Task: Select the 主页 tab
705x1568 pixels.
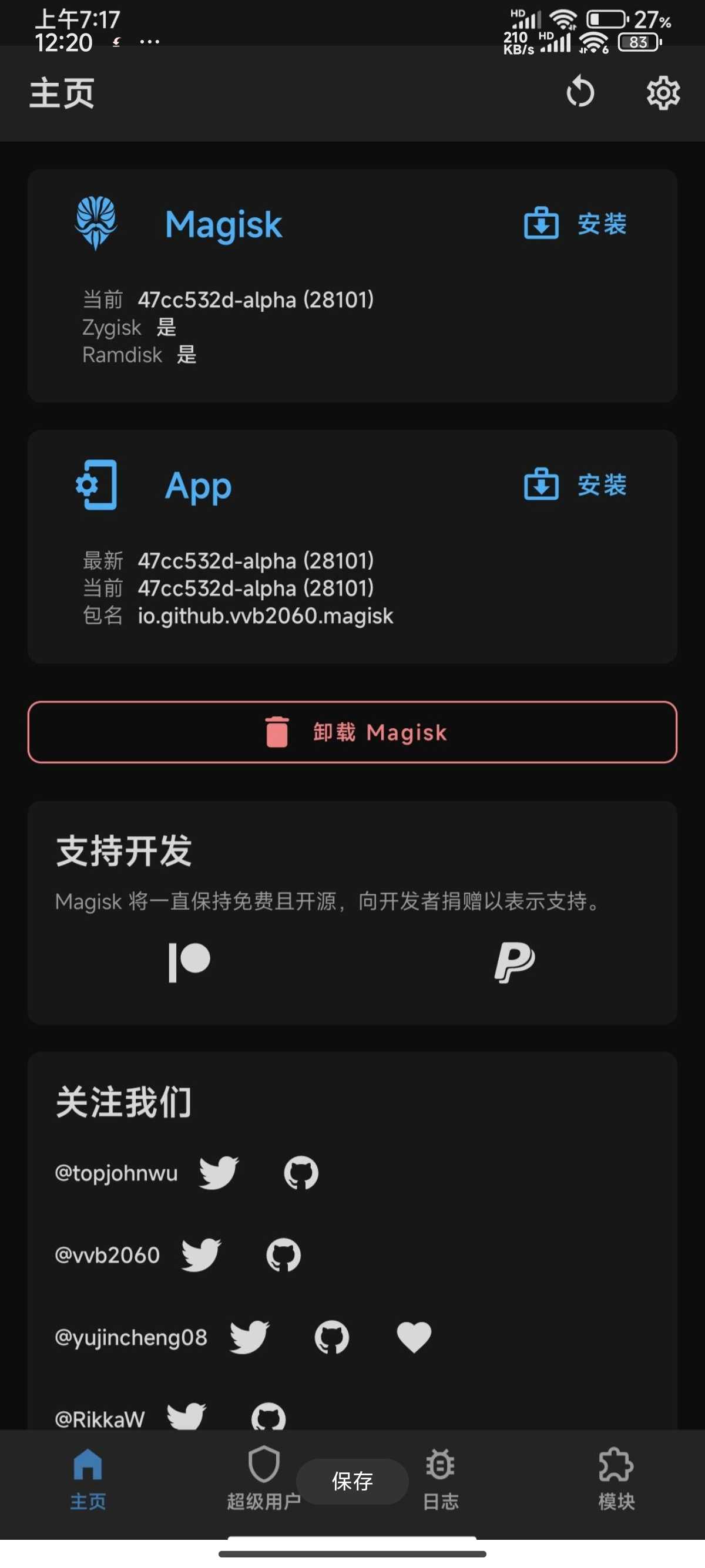Action: tap(88, 1479)
